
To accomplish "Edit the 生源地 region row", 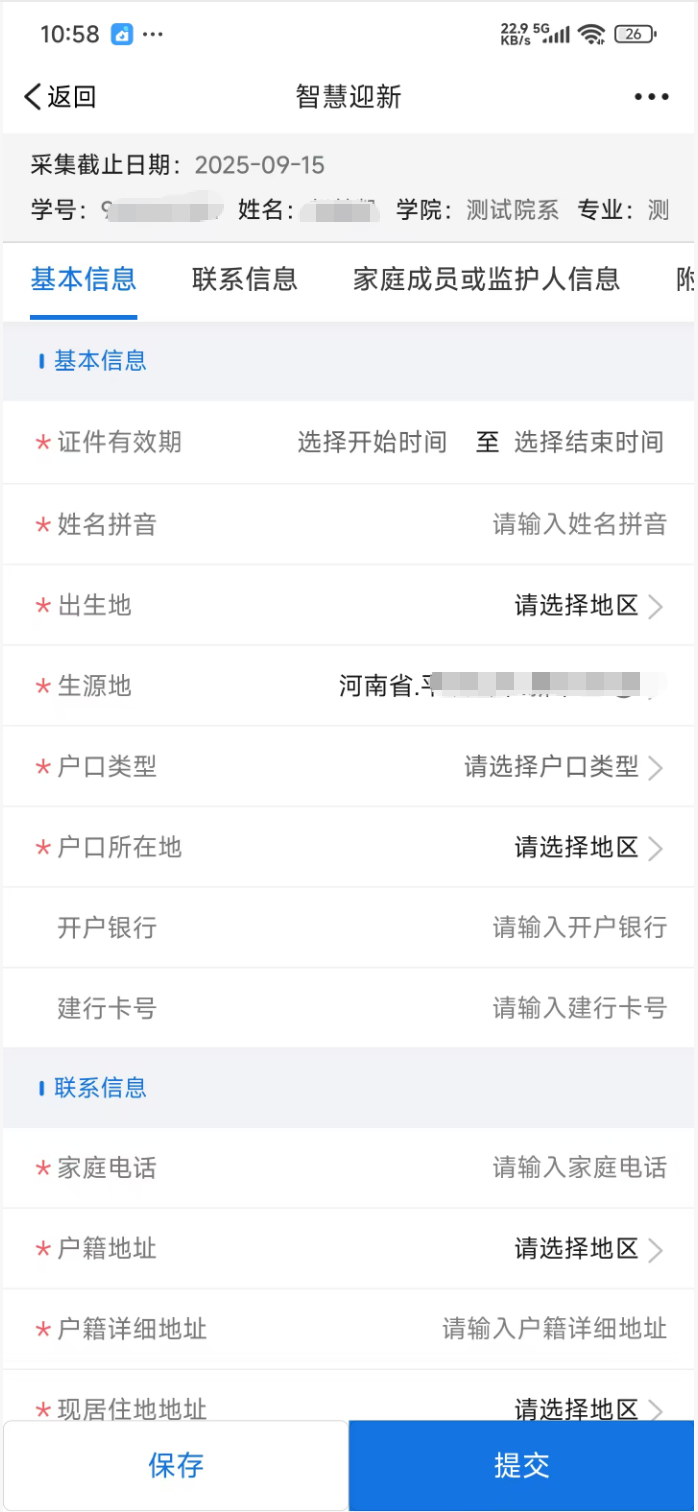I will click(x=349, y=686).
